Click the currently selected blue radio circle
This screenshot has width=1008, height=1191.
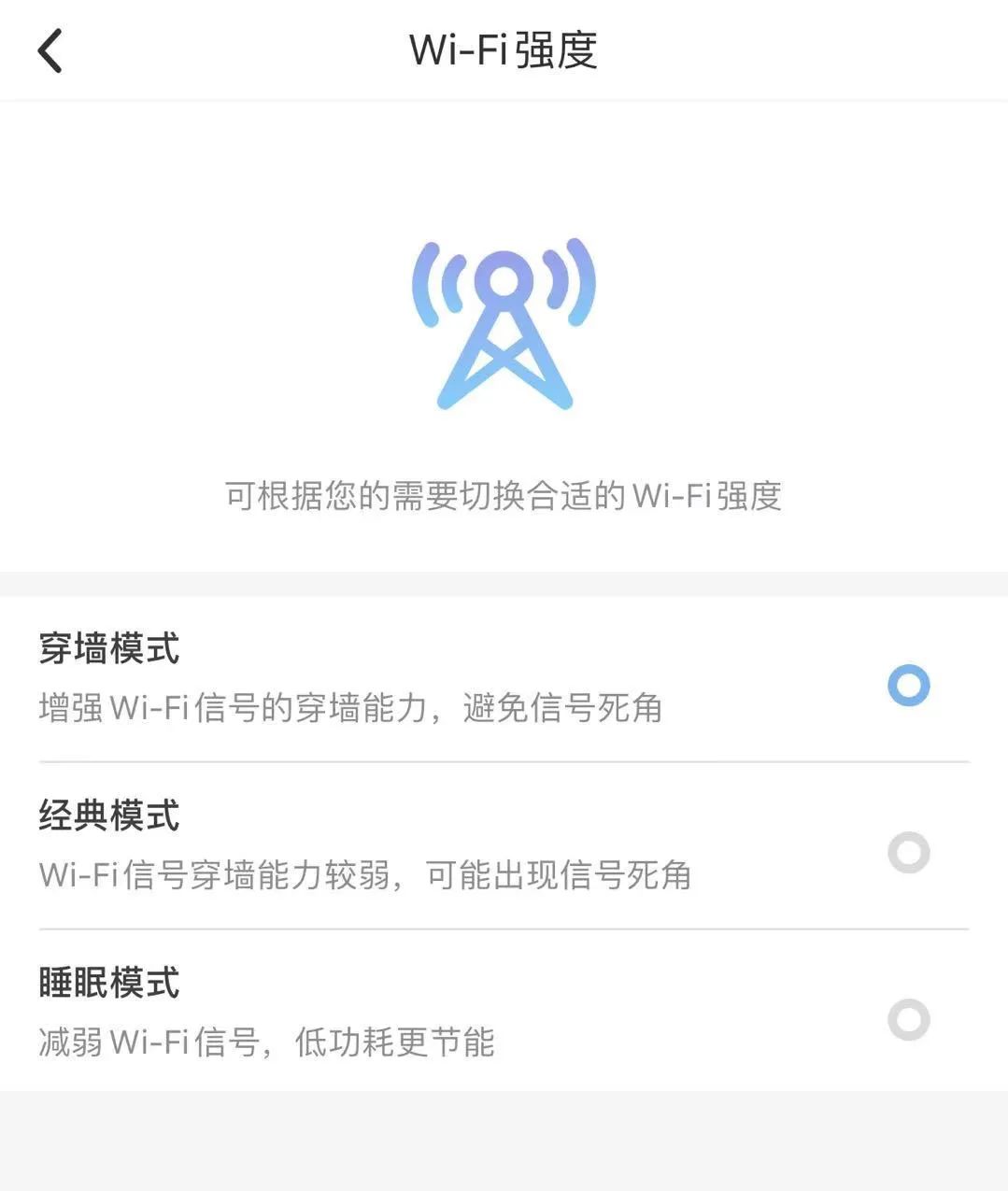[x=907, y=685]
